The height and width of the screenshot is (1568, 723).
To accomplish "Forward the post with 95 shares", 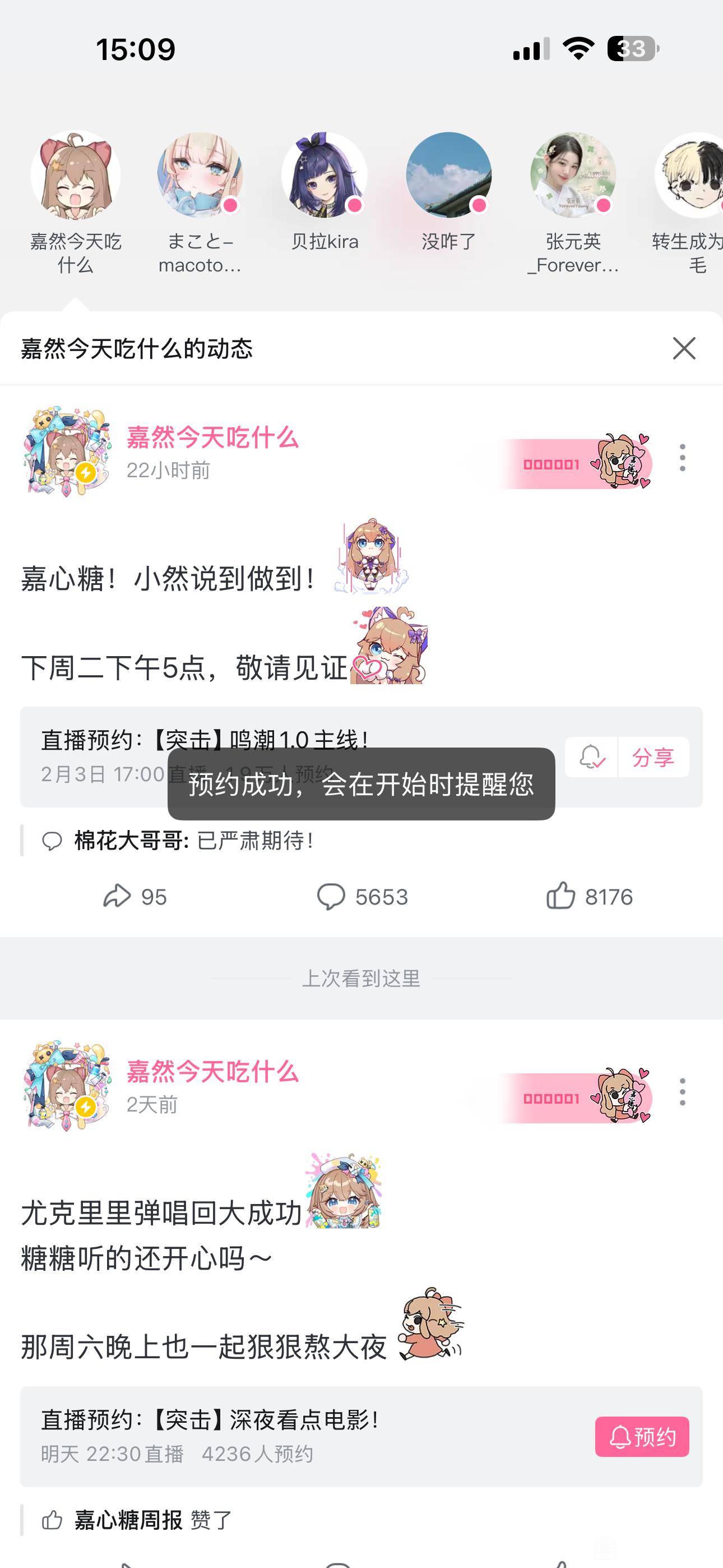I will (135, 897).
